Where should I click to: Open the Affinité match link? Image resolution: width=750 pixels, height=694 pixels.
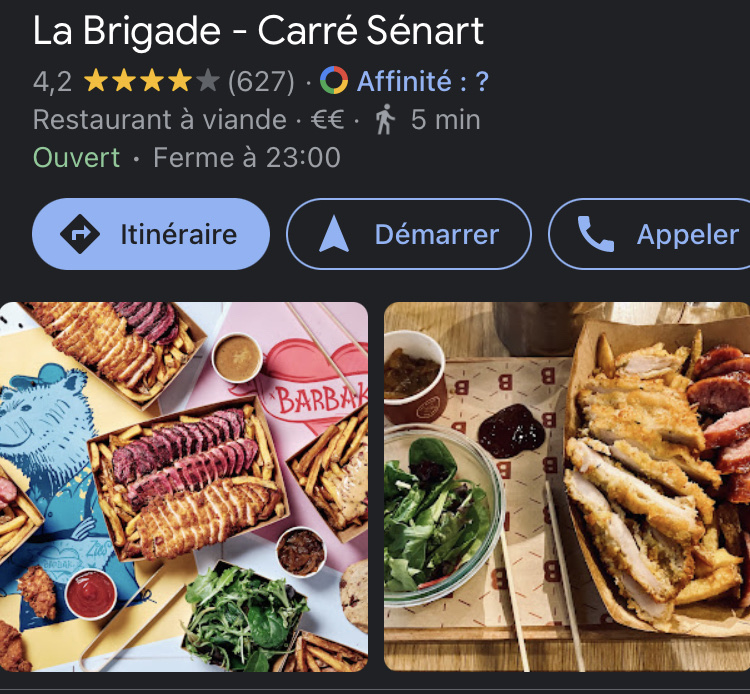pyautogui.click(x=421, y=81)
